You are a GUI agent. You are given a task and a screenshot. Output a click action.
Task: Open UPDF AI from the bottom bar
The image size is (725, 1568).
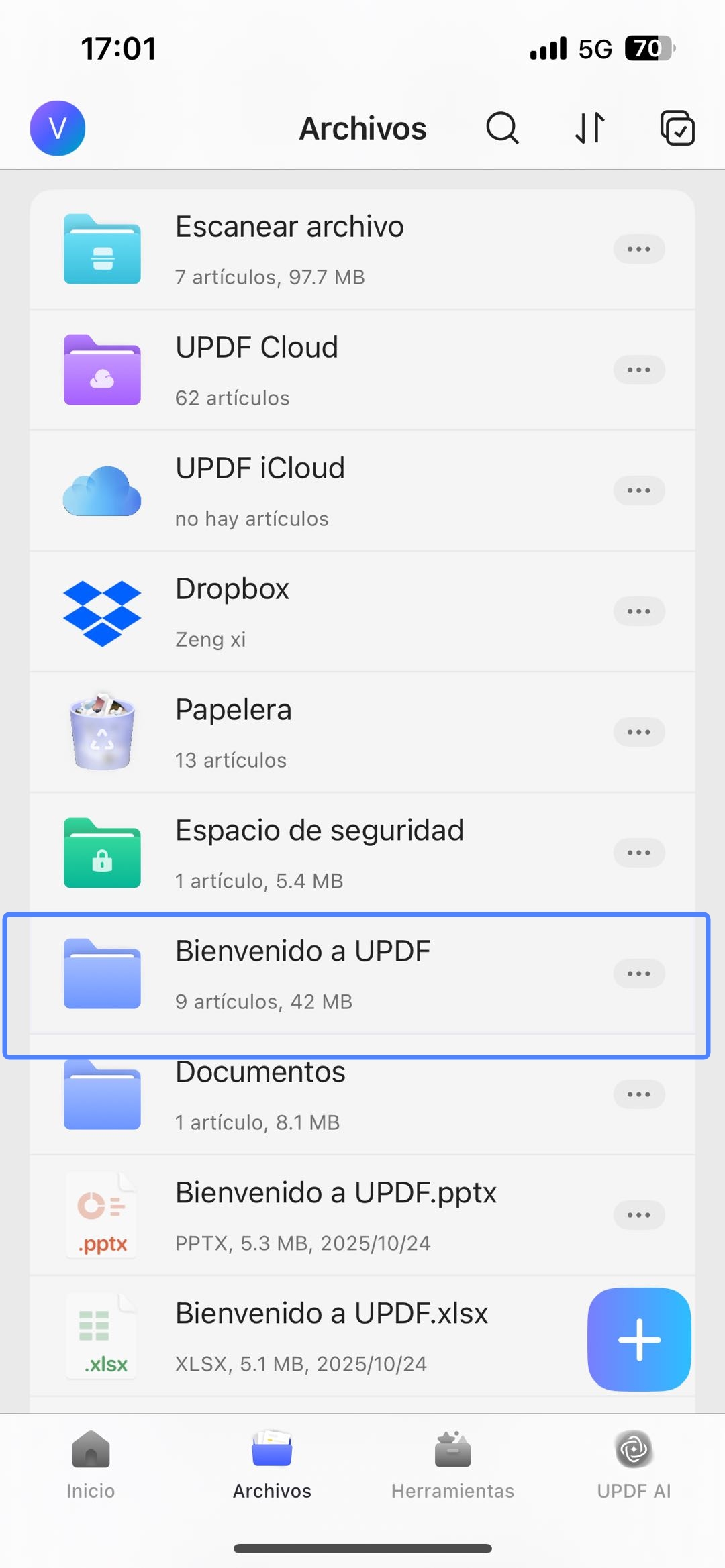point(632,1463)
